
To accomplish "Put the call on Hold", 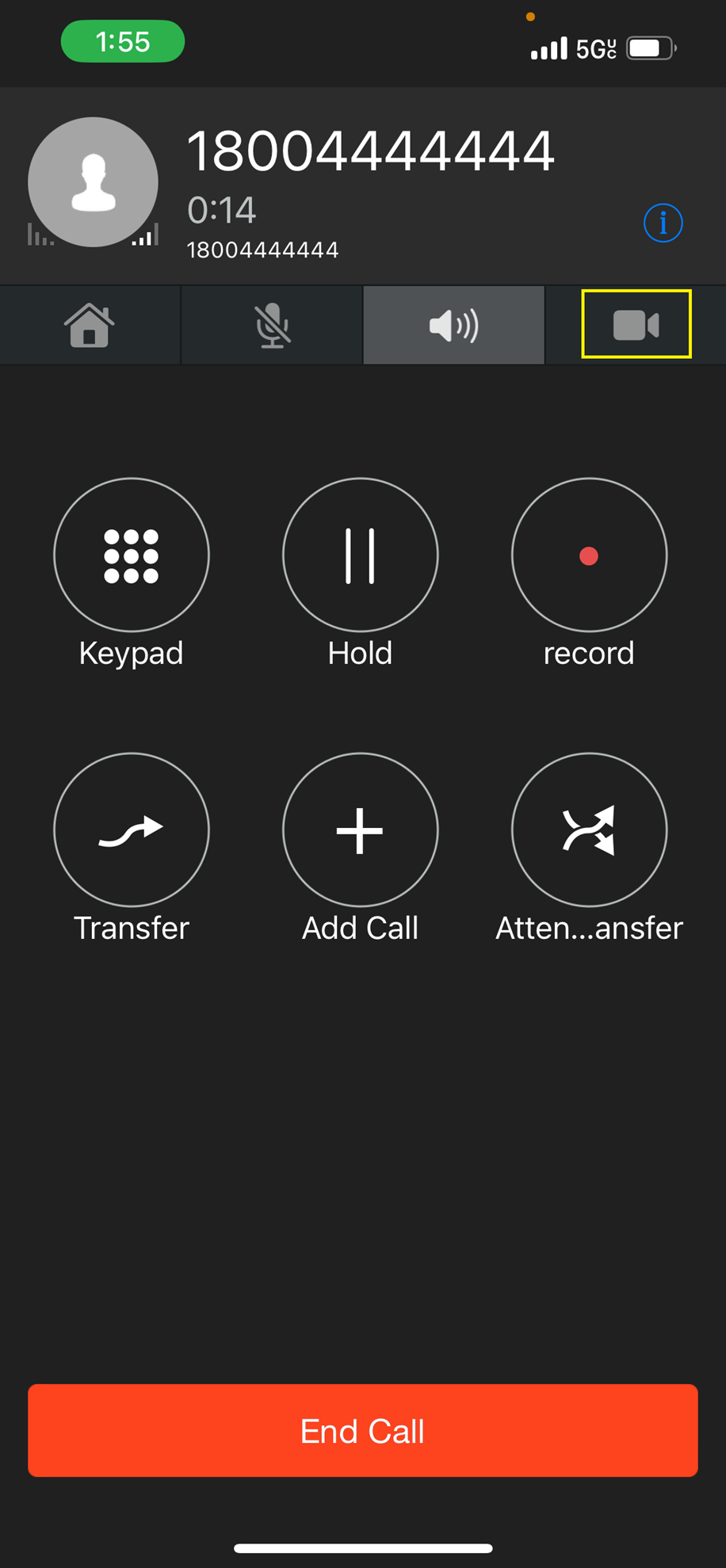I will pos(361,555).
